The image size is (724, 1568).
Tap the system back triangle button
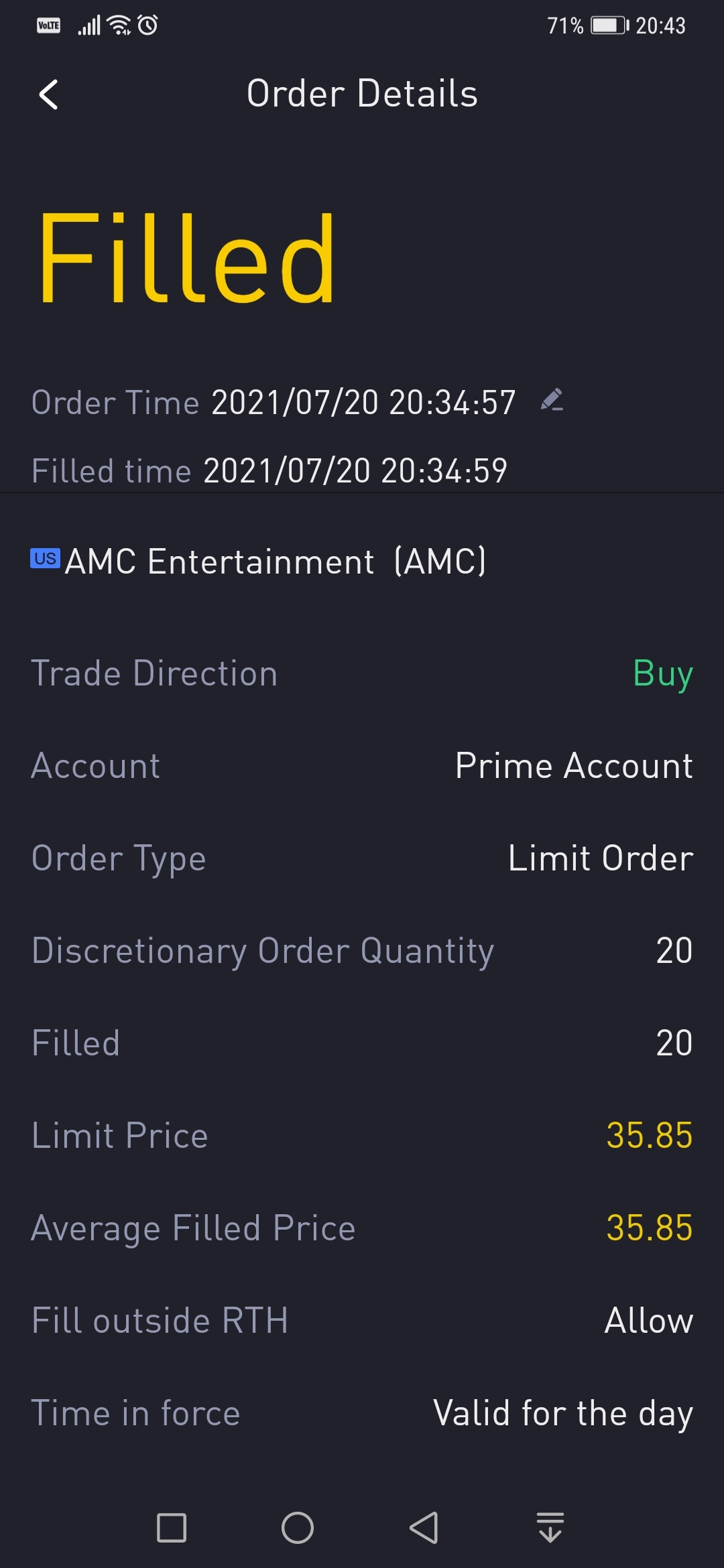[424, 1528]
